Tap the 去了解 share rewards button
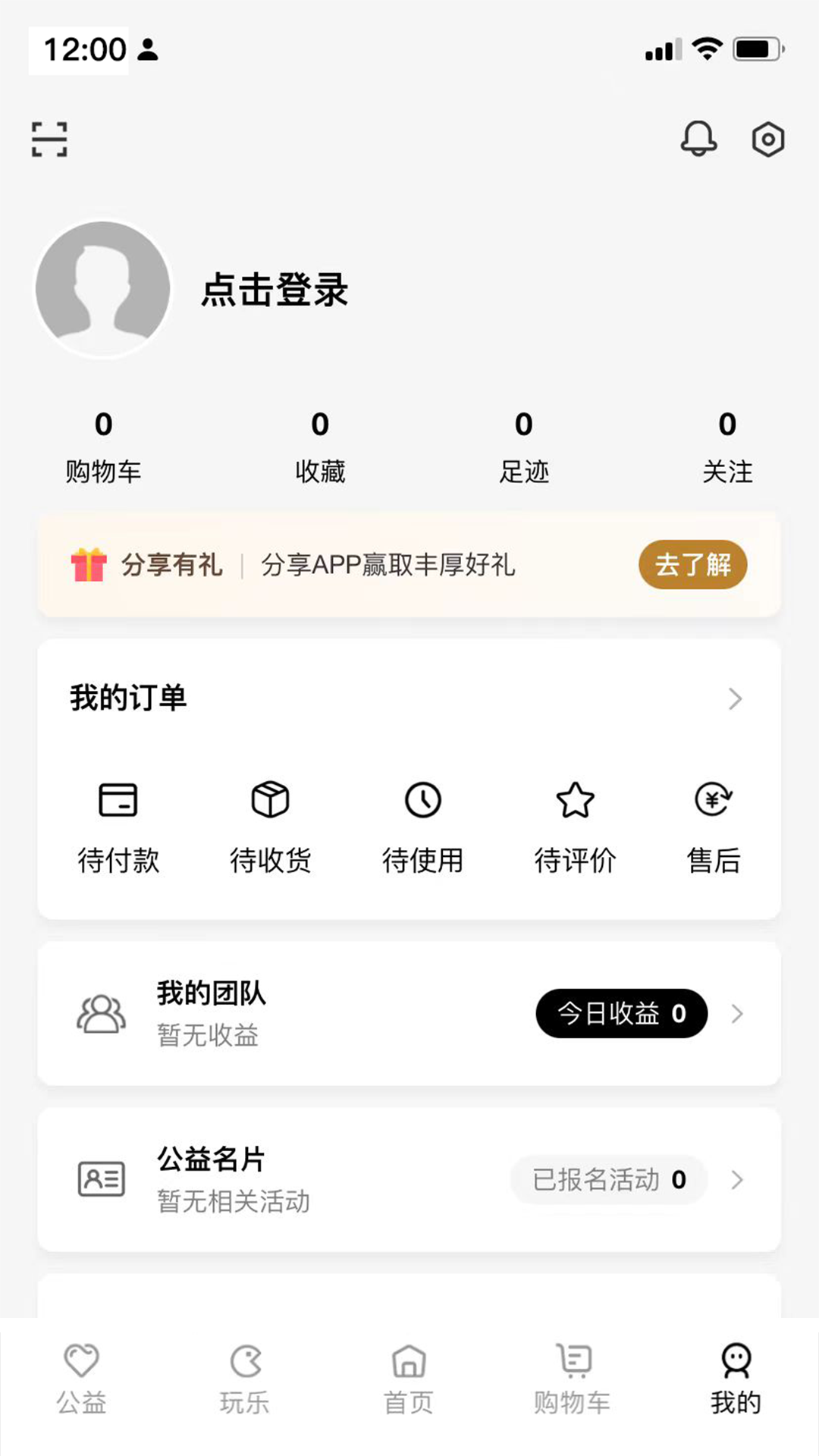The height and width of the screenshot is (1456, 819). click(692, 565)
